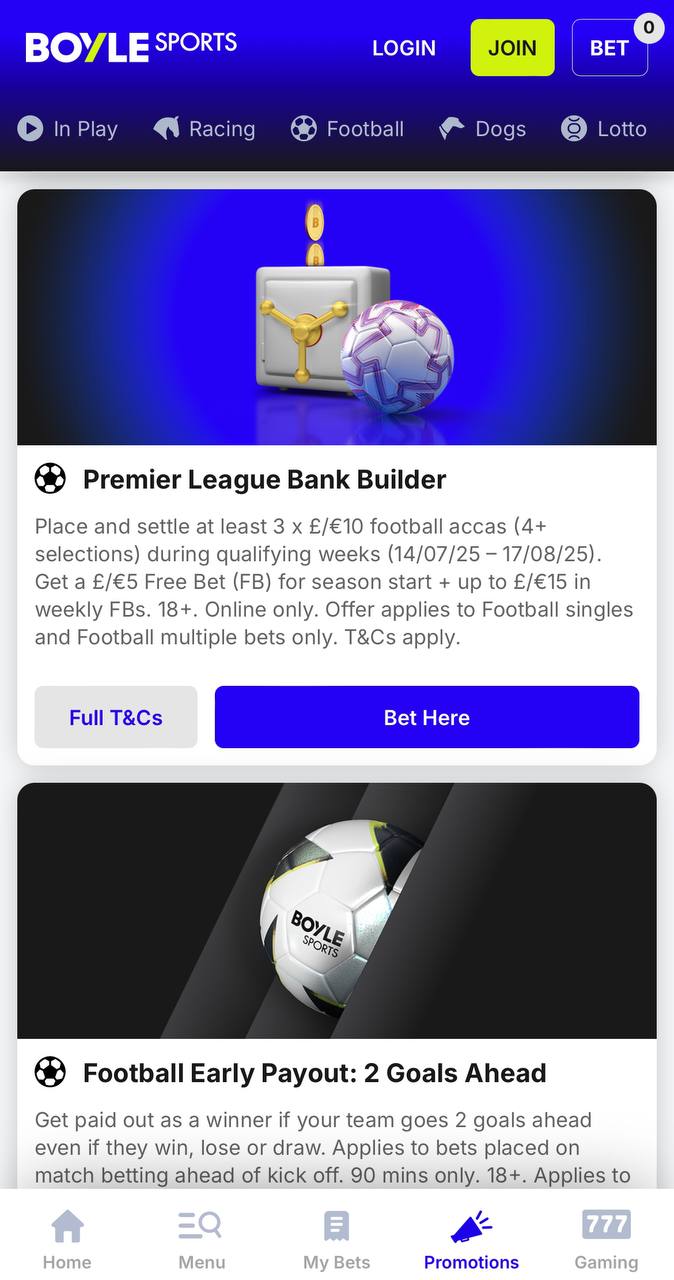Select the Promotions tab
Image resolution: width=674 pixels, height=1280 pixels.
click(471, 1239)
